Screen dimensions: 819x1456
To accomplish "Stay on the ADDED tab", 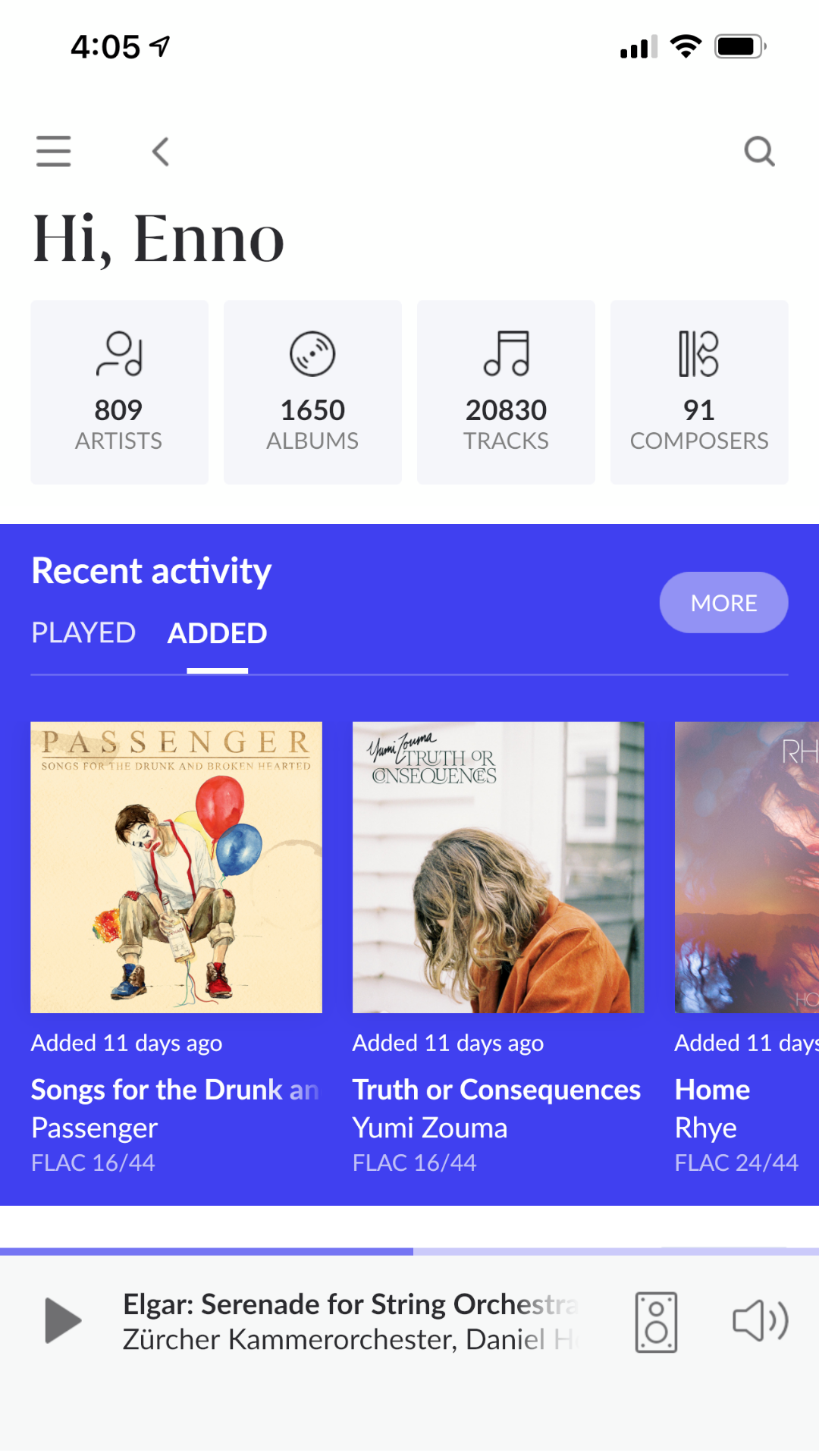I will (217, 632).
